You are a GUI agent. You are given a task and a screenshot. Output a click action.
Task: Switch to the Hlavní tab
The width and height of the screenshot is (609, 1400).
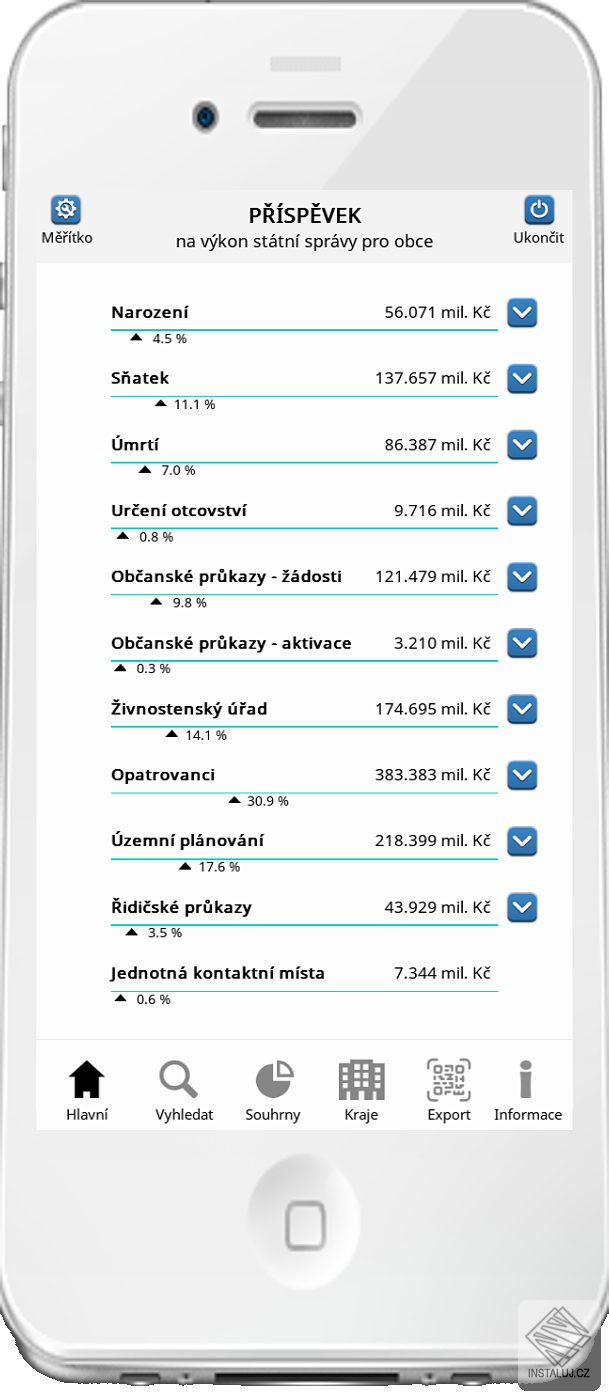coord(87,1089)
